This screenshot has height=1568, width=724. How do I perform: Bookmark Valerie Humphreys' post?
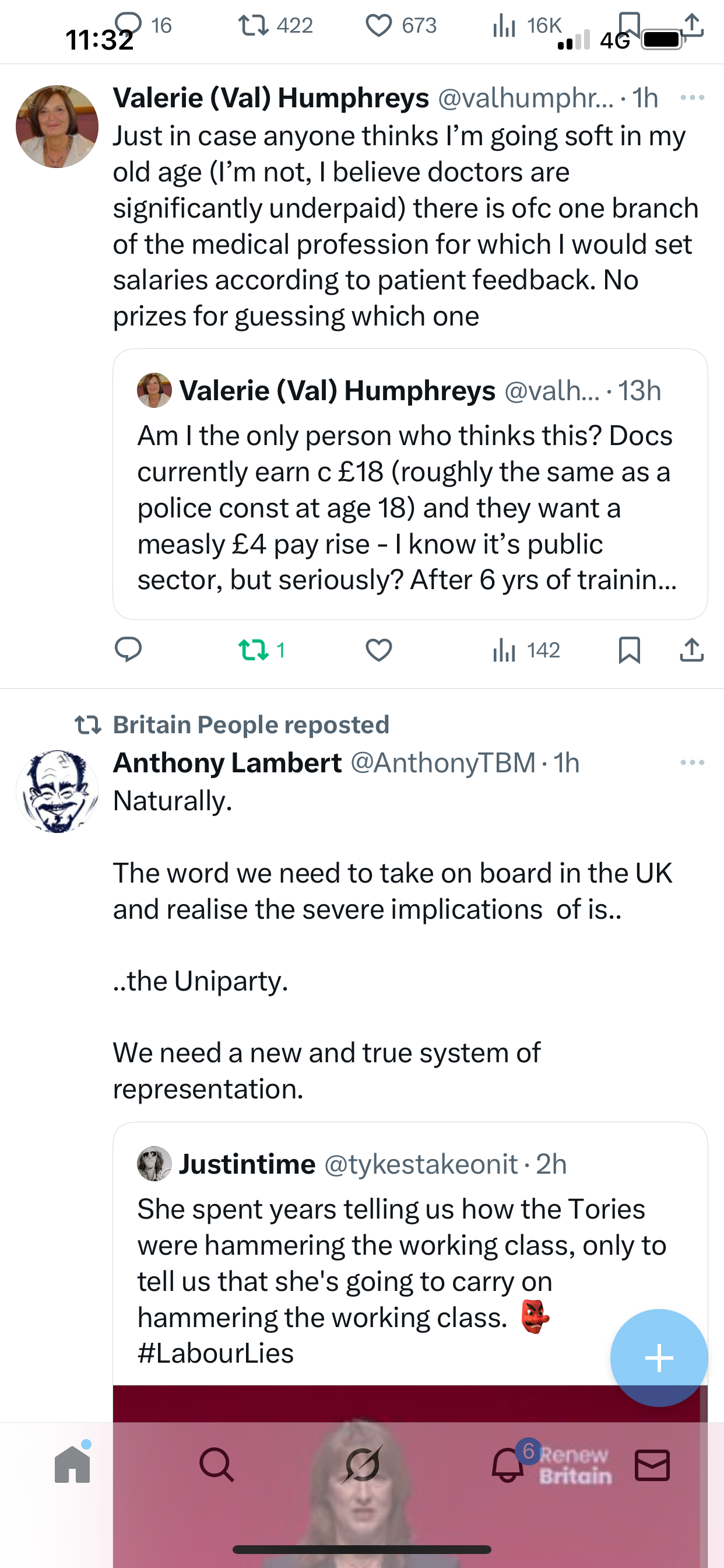pos(628,650)
